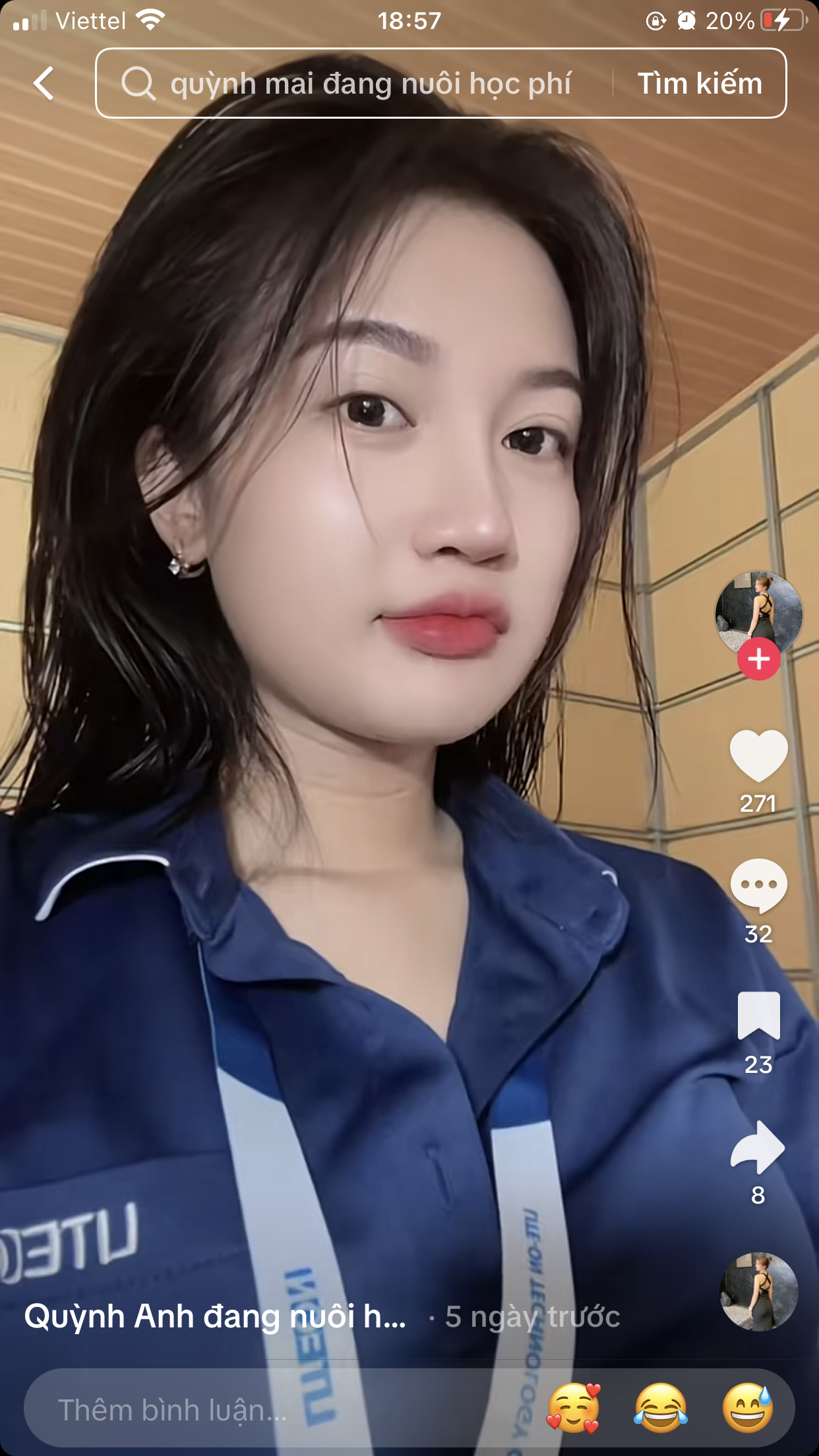Send the smiling hearts emoji
The image size is (819, 1456).
(x=574, y=1409)
